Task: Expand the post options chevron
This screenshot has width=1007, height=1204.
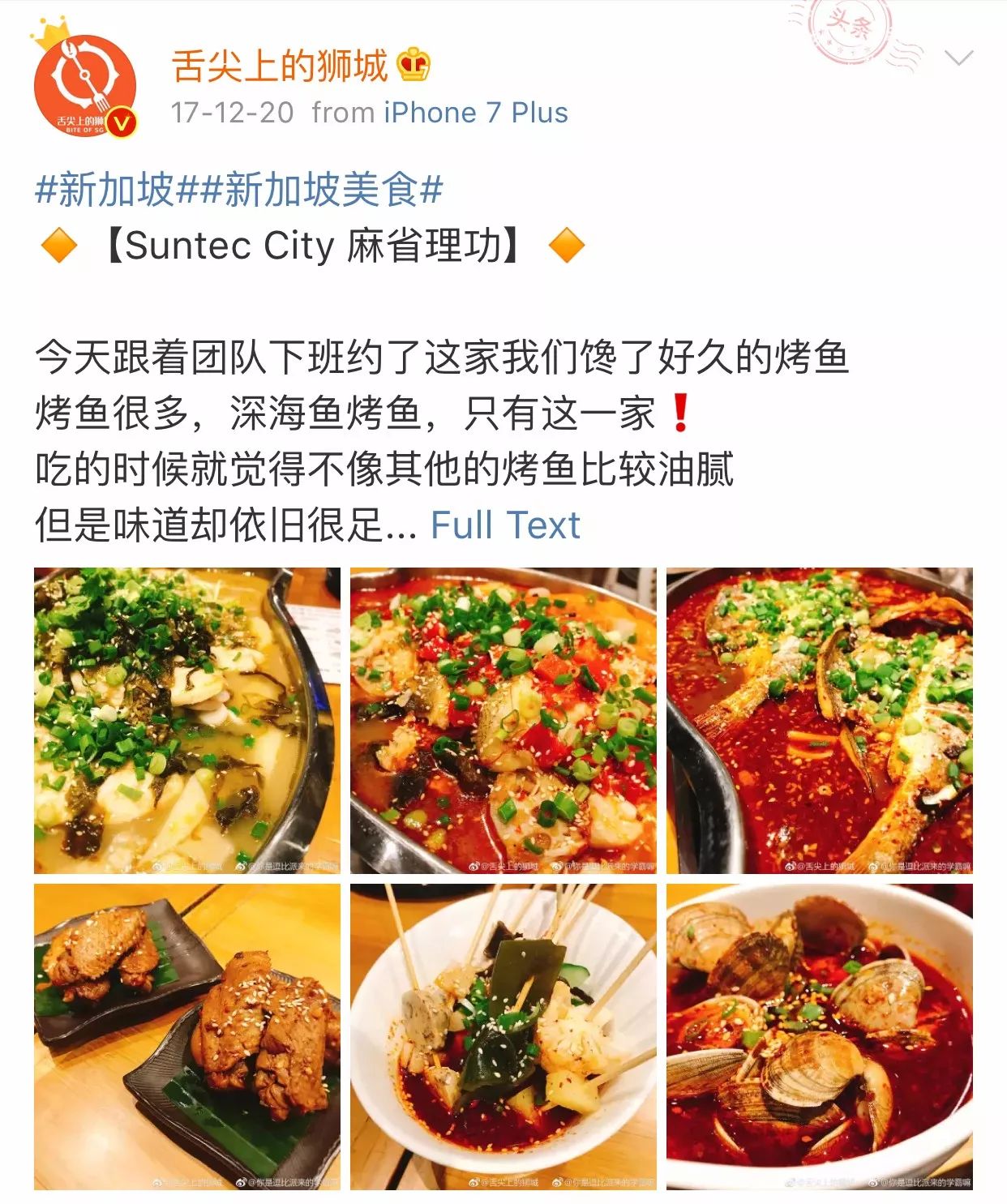Action: 958,58
